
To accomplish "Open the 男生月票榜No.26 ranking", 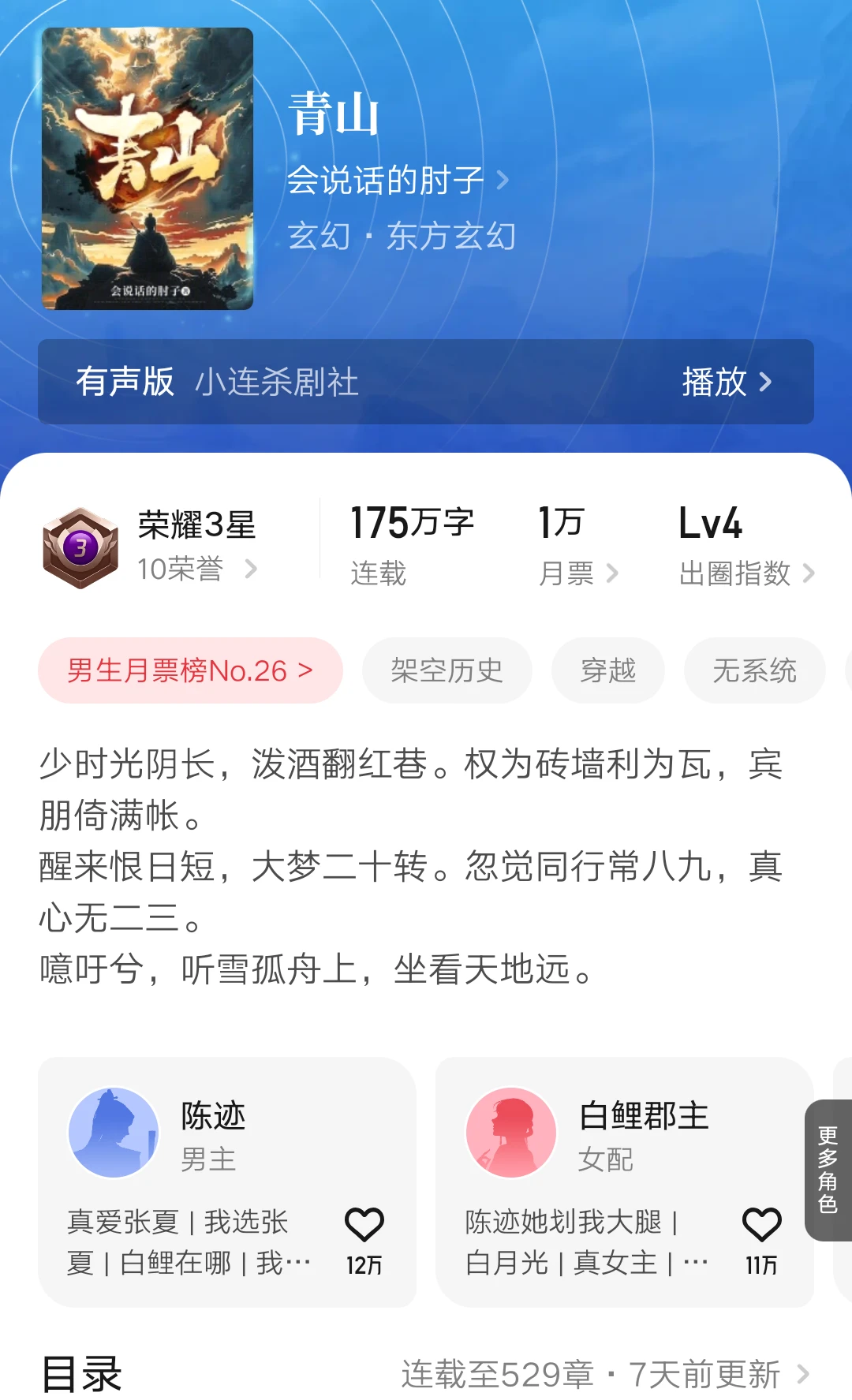I will pos(189,670).
